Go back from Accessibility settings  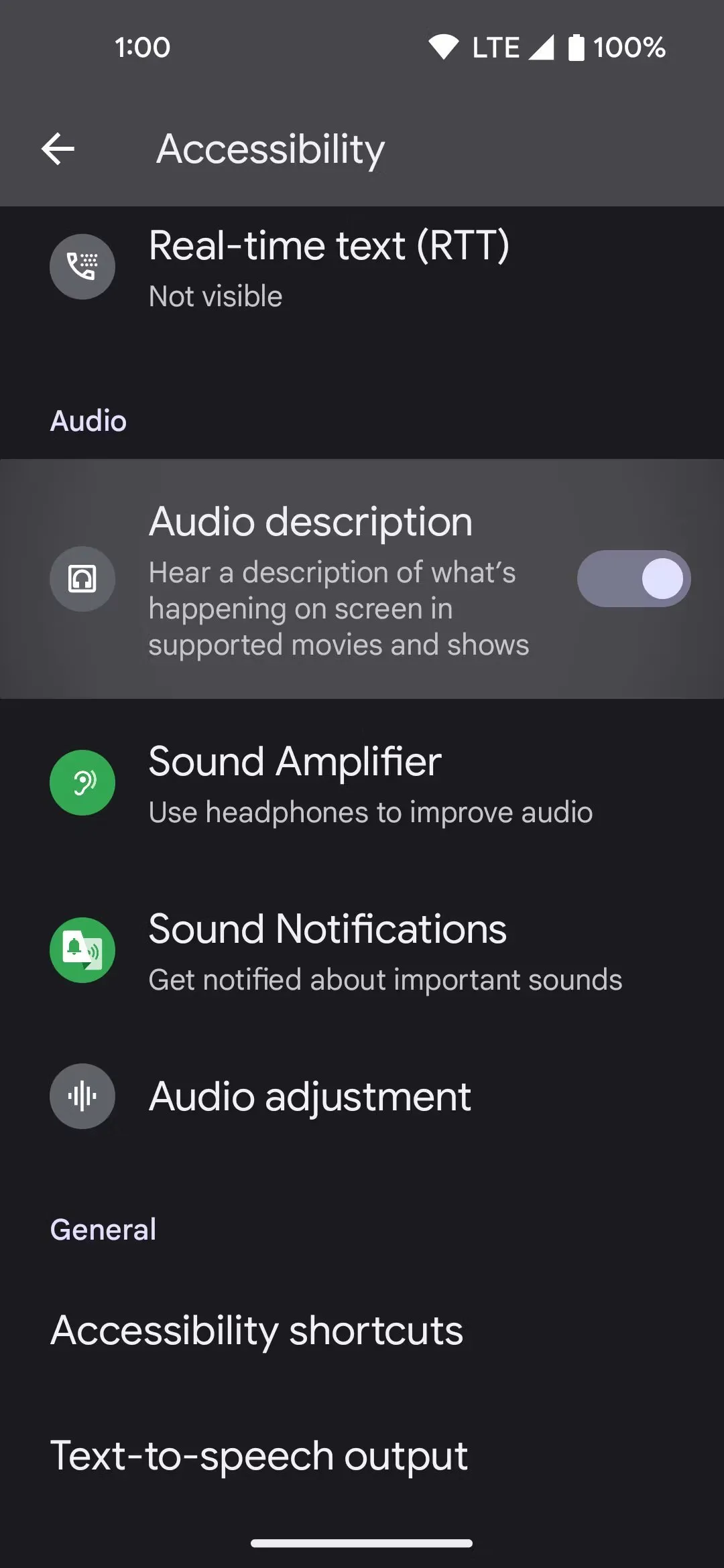[x=58, y=149]
